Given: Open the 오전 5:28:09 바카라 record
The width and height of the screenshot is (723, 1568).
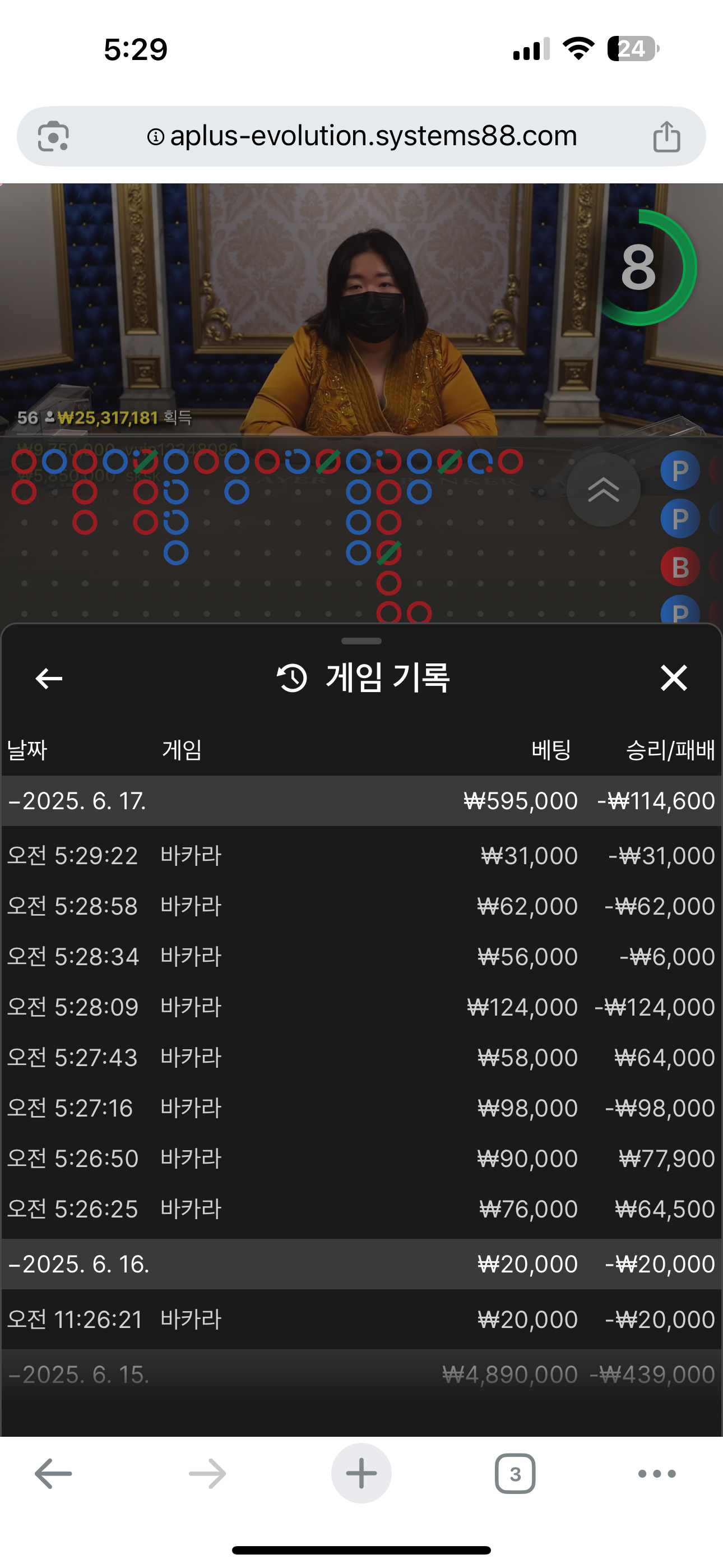Looking at the screenshot, I should 361,1007.
